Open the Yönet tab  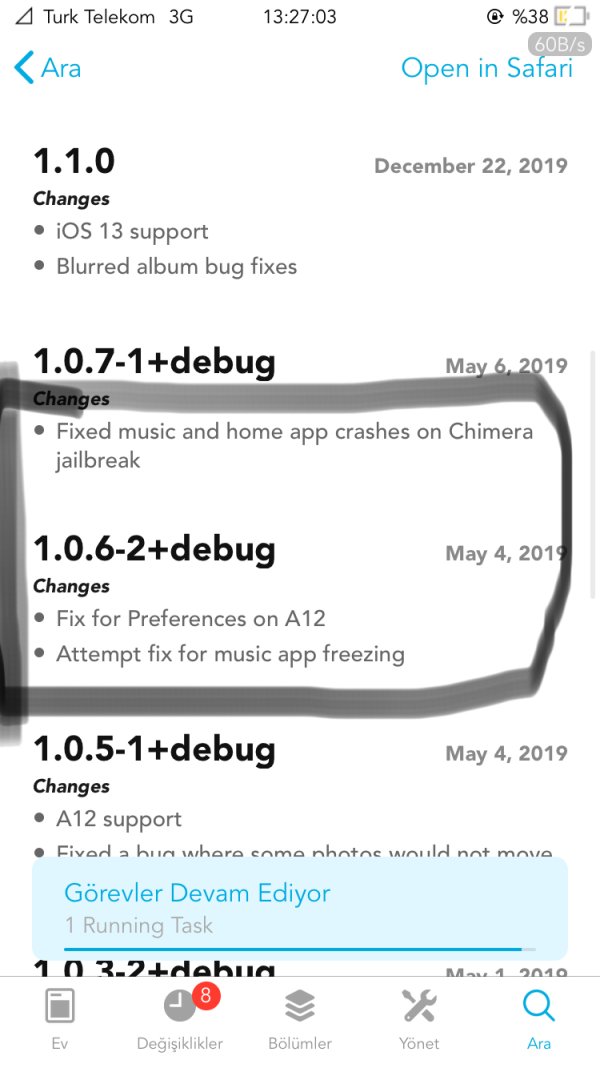(x=419, y=1017)
